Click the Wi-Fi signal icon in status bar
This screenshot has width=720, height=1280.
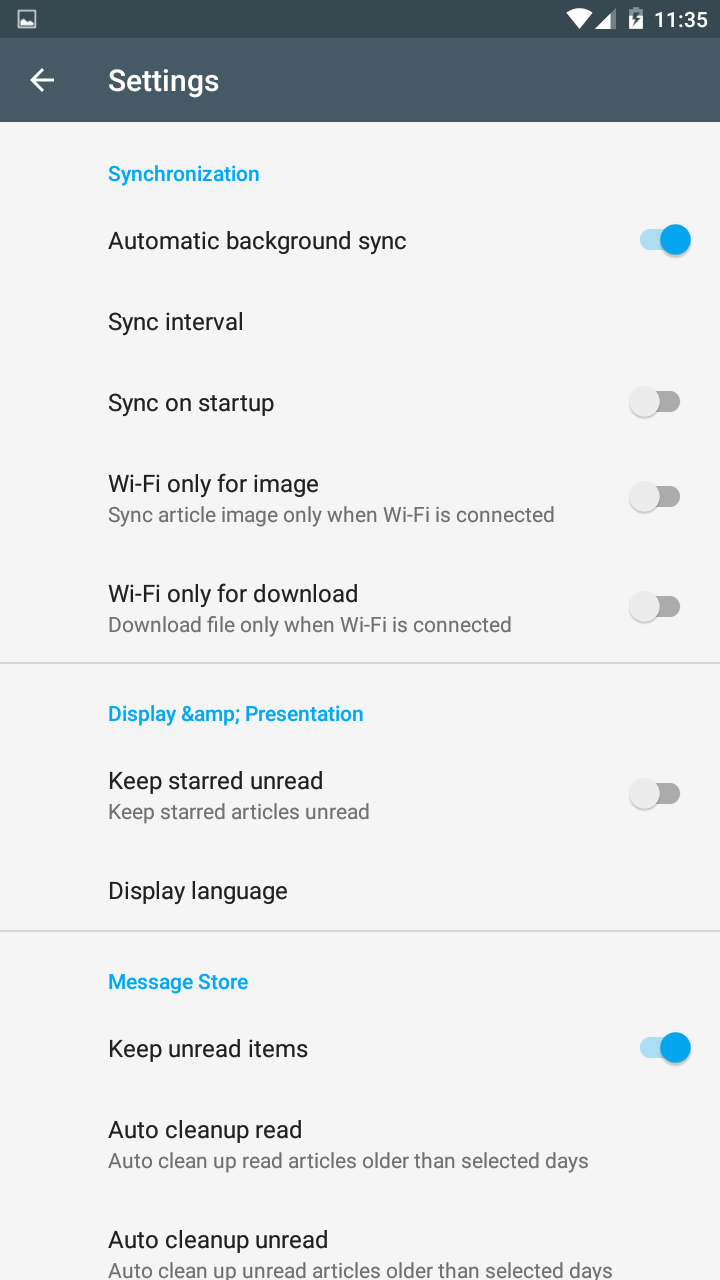[580, 18]
